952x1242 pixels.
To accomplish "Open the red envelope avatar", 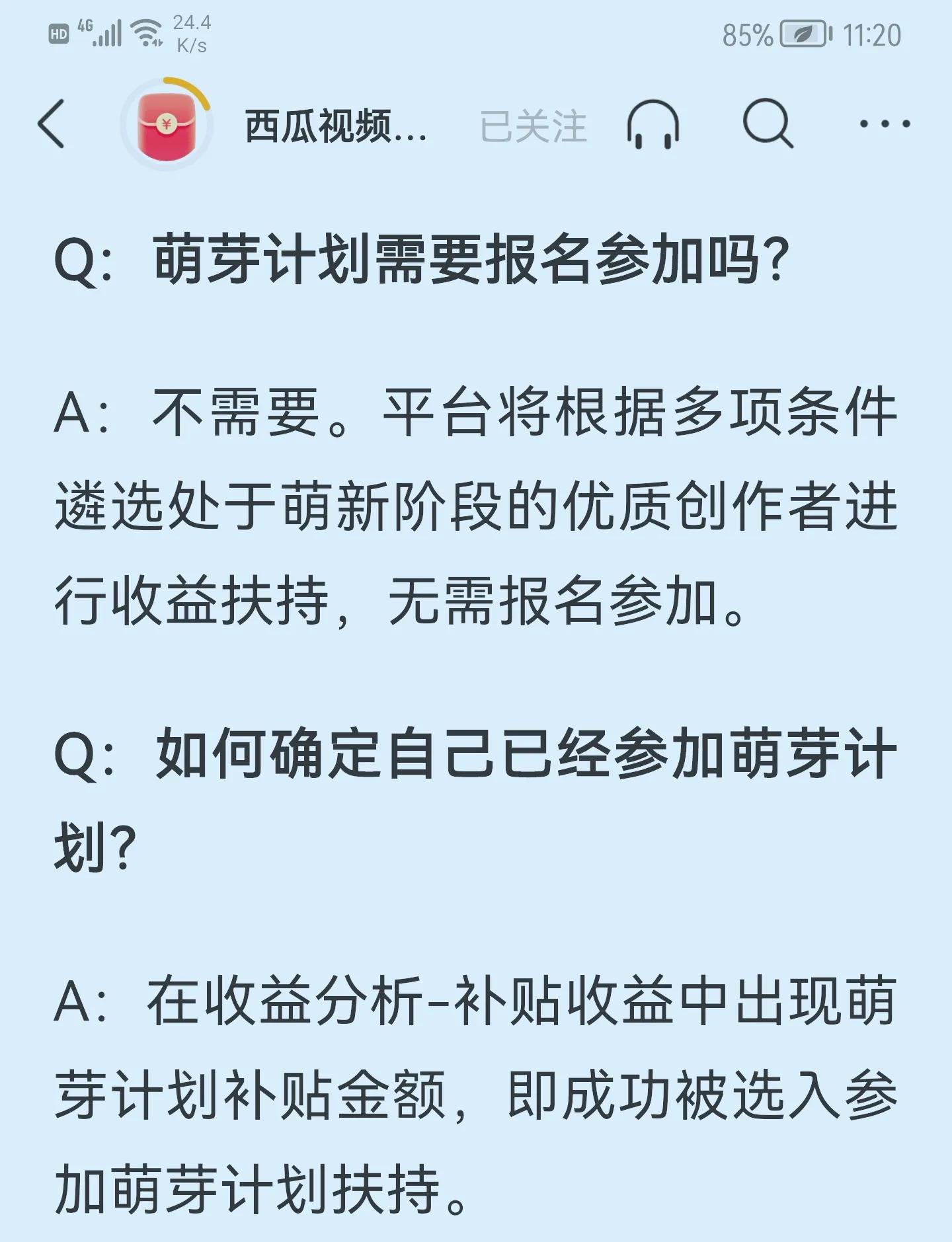I will pyautogui.click(x=166, y=124).
